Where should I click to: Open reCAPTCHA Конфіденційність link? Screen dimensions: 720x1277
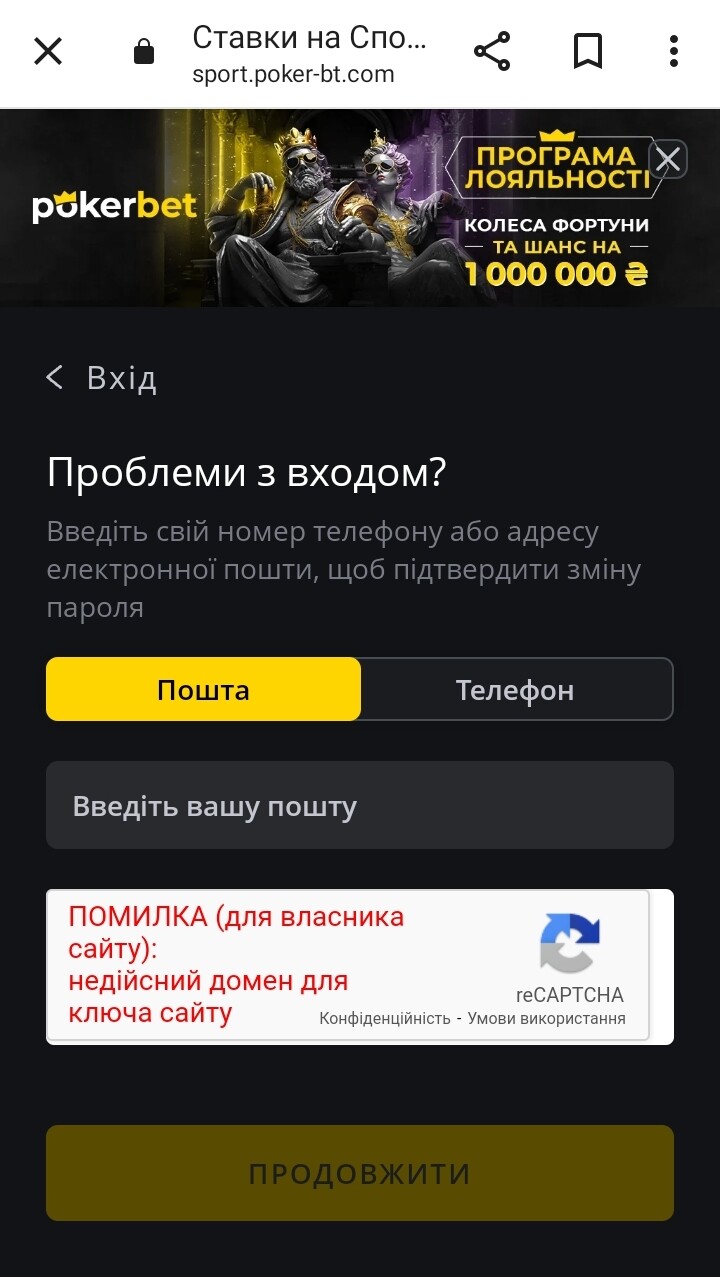point(385,1019)
